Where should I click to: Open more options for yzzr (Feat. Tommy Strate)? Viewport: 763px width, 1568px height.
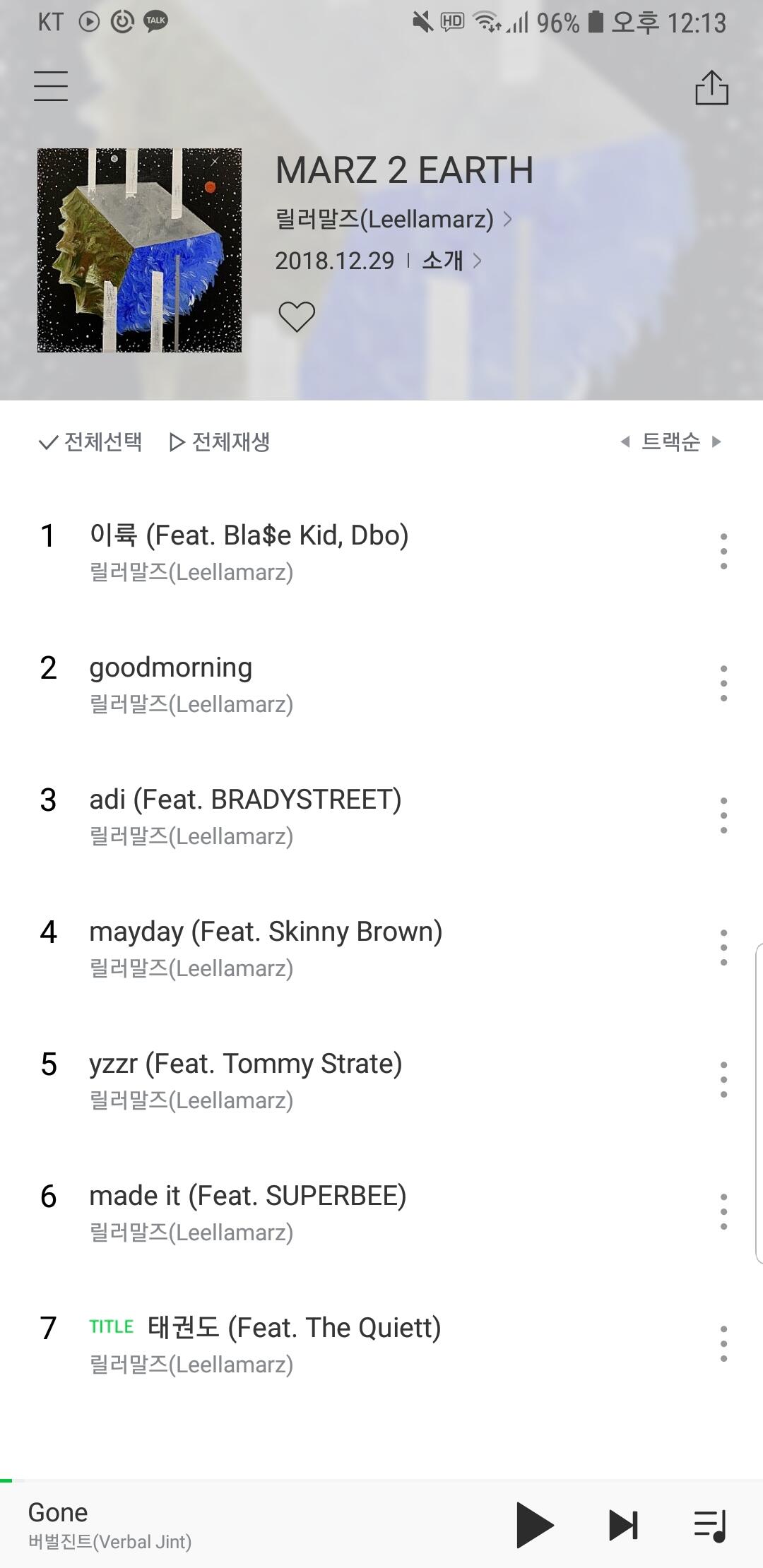pyautogui.click(x=723, y=1079)
